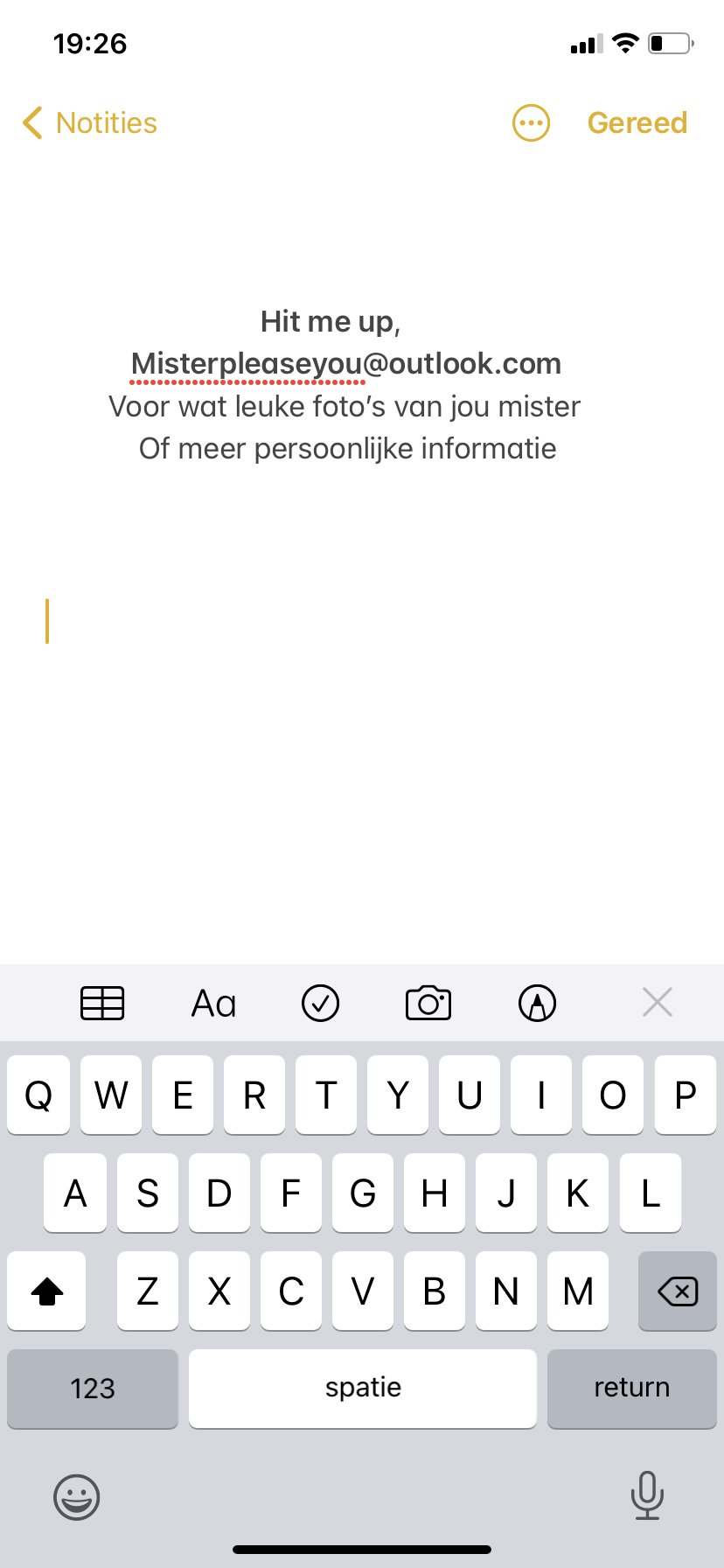Viewport: 724px width, 1568px height.
Task: Close the formatting toolbar
Action: [657, 1002]
